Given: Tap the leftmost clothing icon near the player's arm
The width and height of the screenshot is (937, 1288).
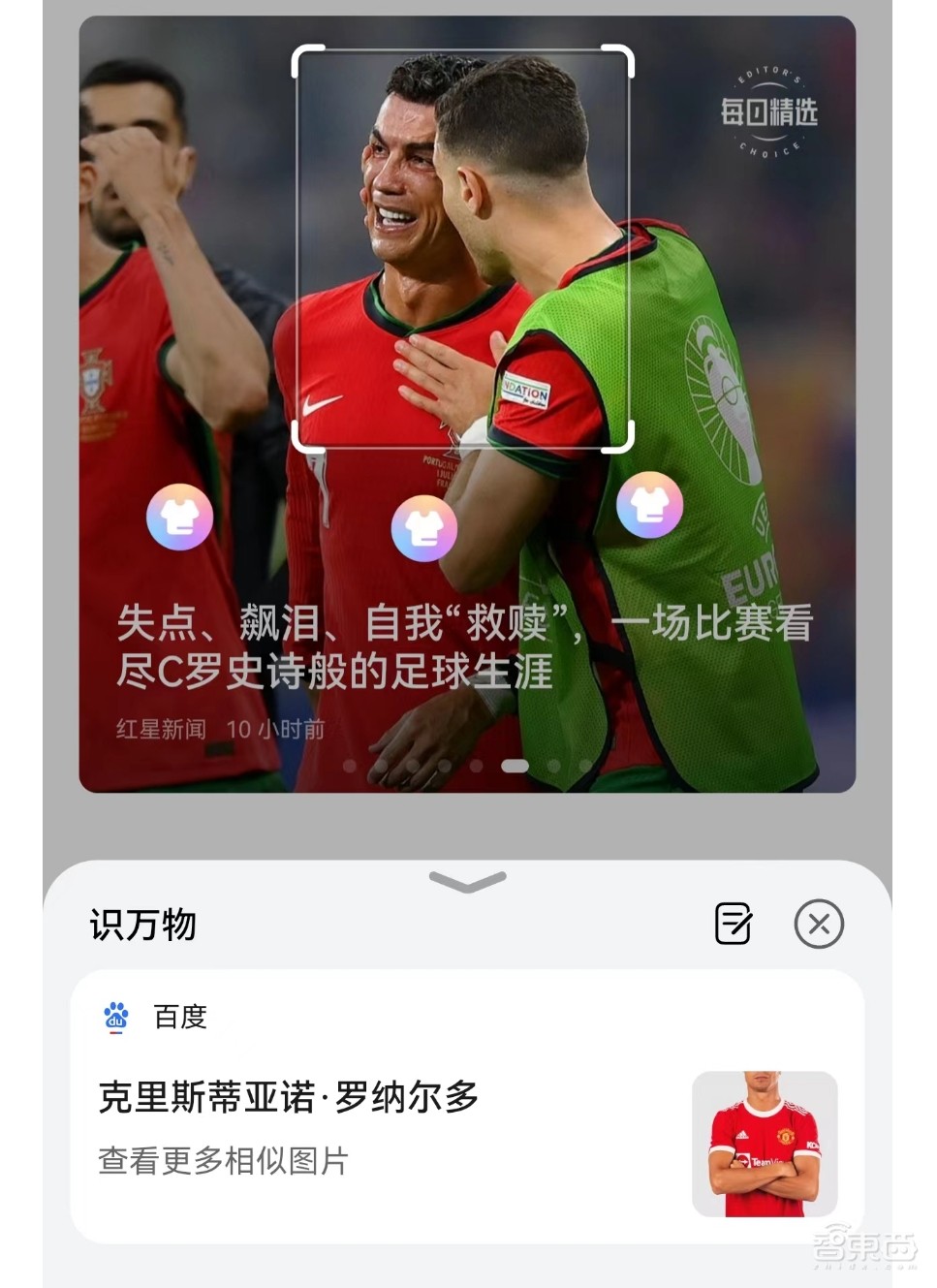Looking at the screenshot, I should coord(179,518).
